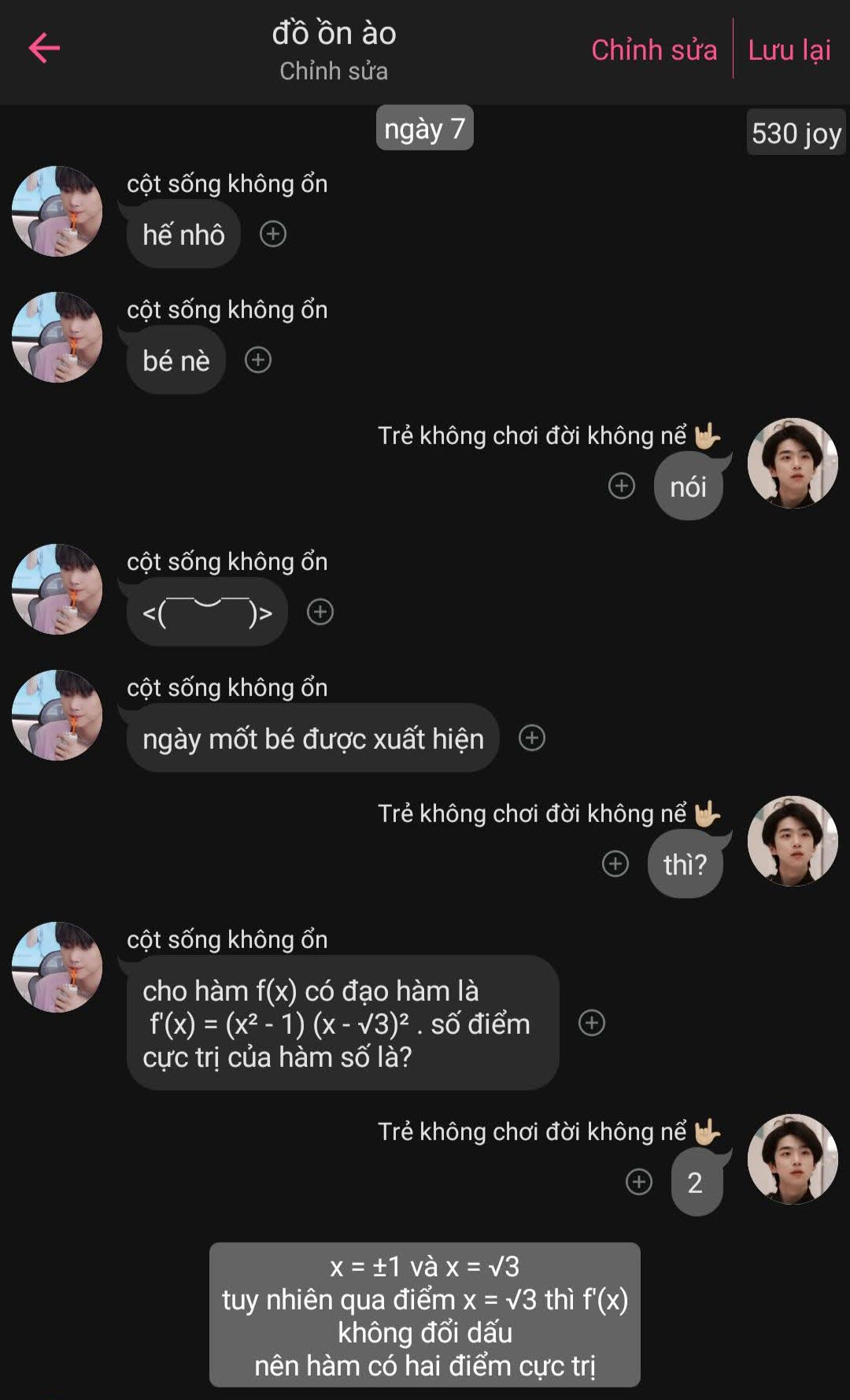850x1400 pixels.
Task: Tap the plus icon beside the "2" reply
Action: click(639, 1182)
